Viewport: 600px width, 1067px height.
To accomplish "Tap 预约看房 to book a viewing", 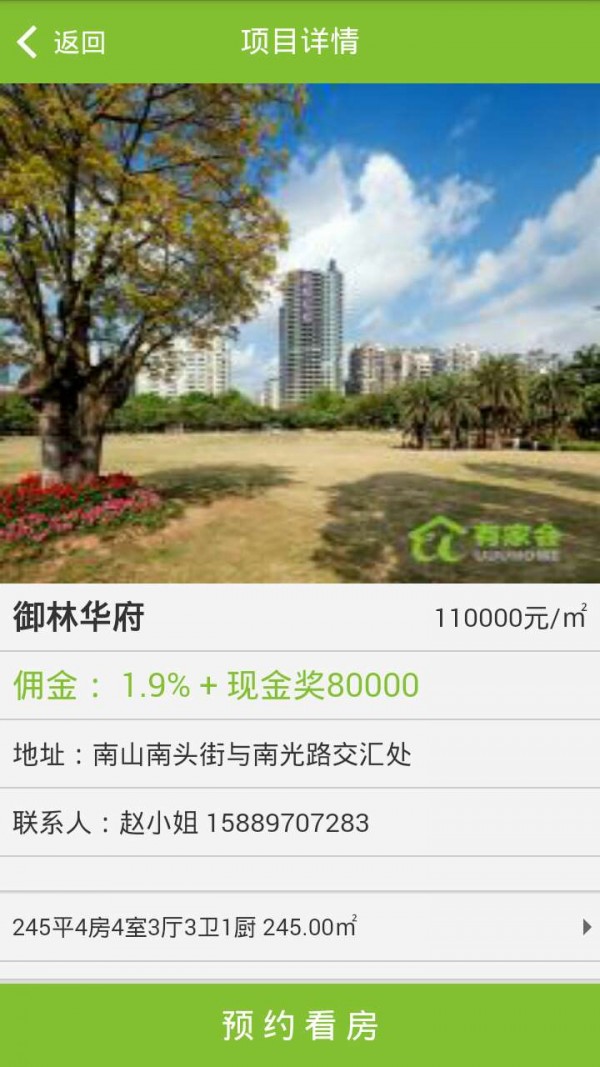I will [x=300, y=1025].
